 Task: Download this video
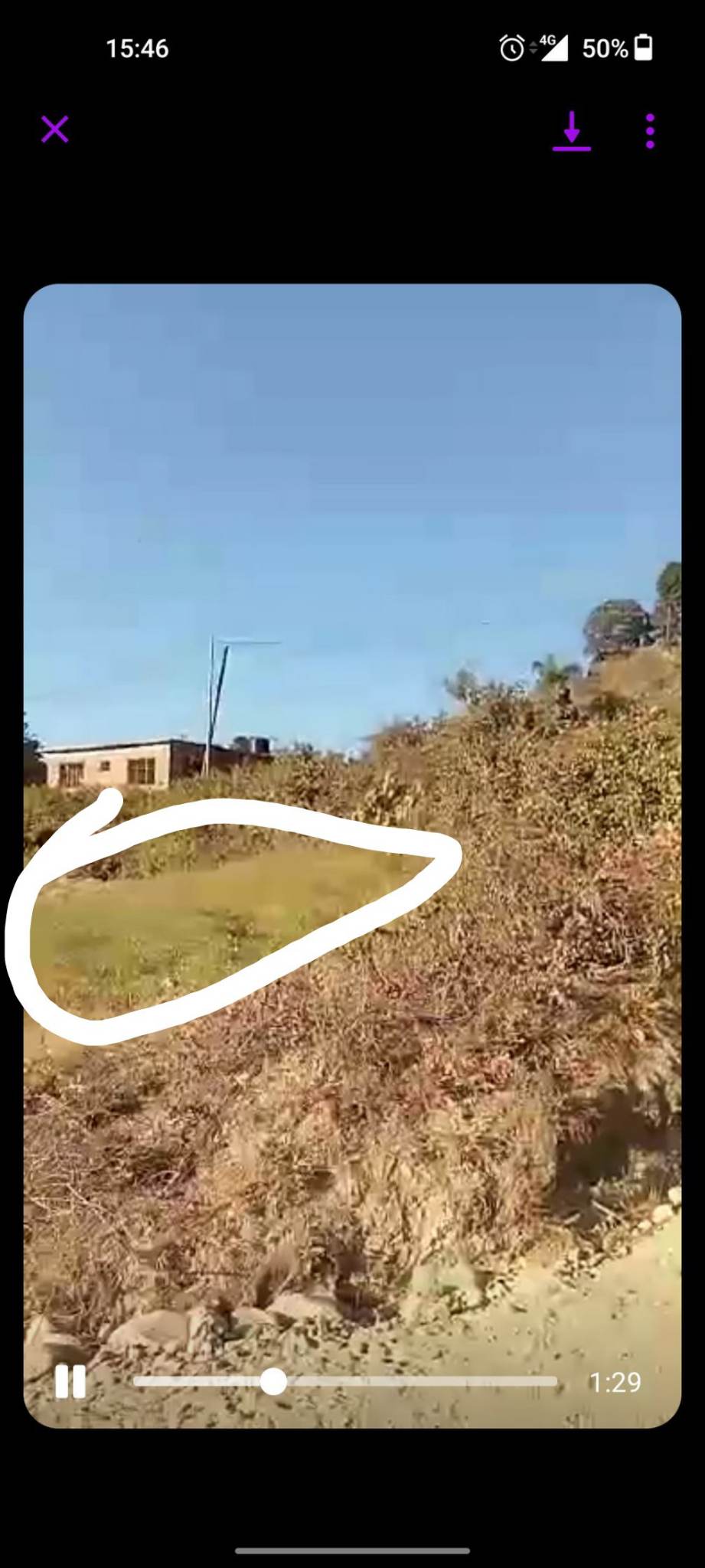click(x=572, y=131)
